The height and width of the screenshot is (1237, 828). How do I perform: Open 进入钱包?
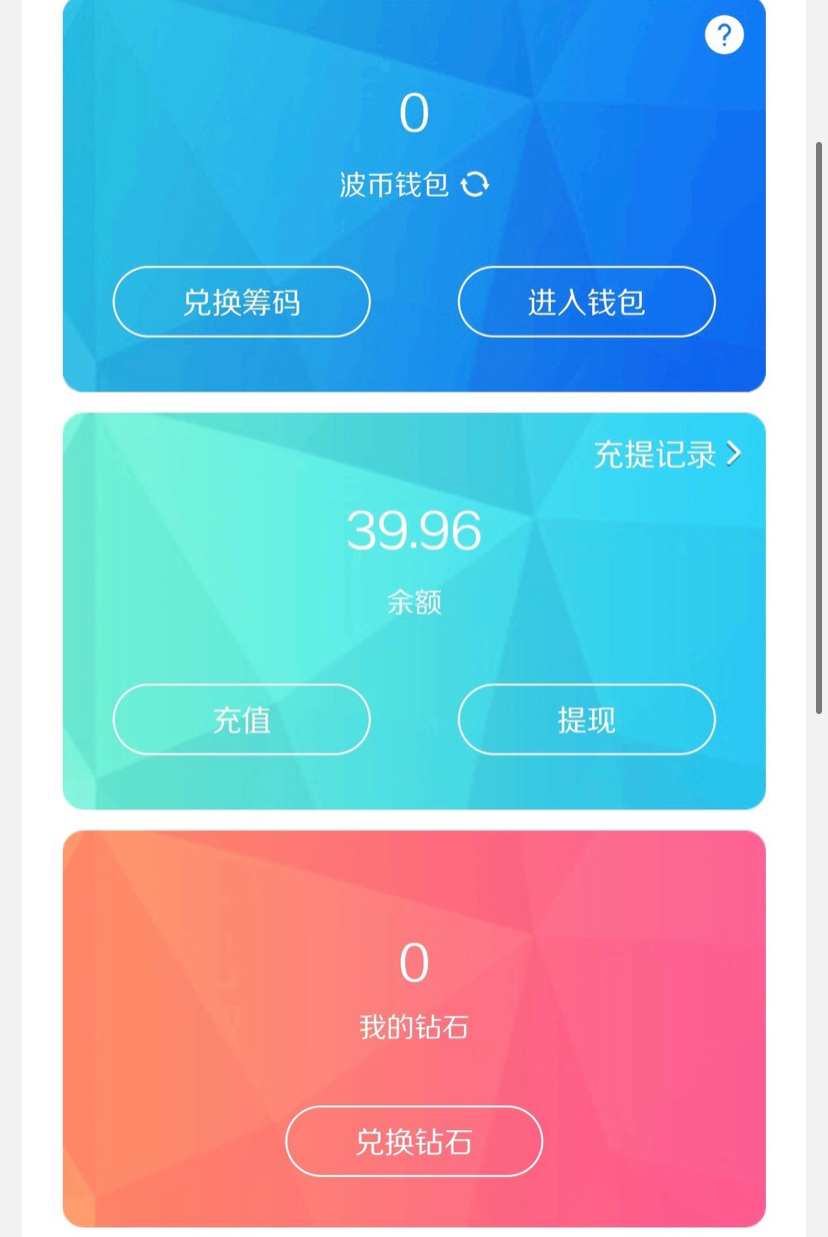(x=586, y=302)
